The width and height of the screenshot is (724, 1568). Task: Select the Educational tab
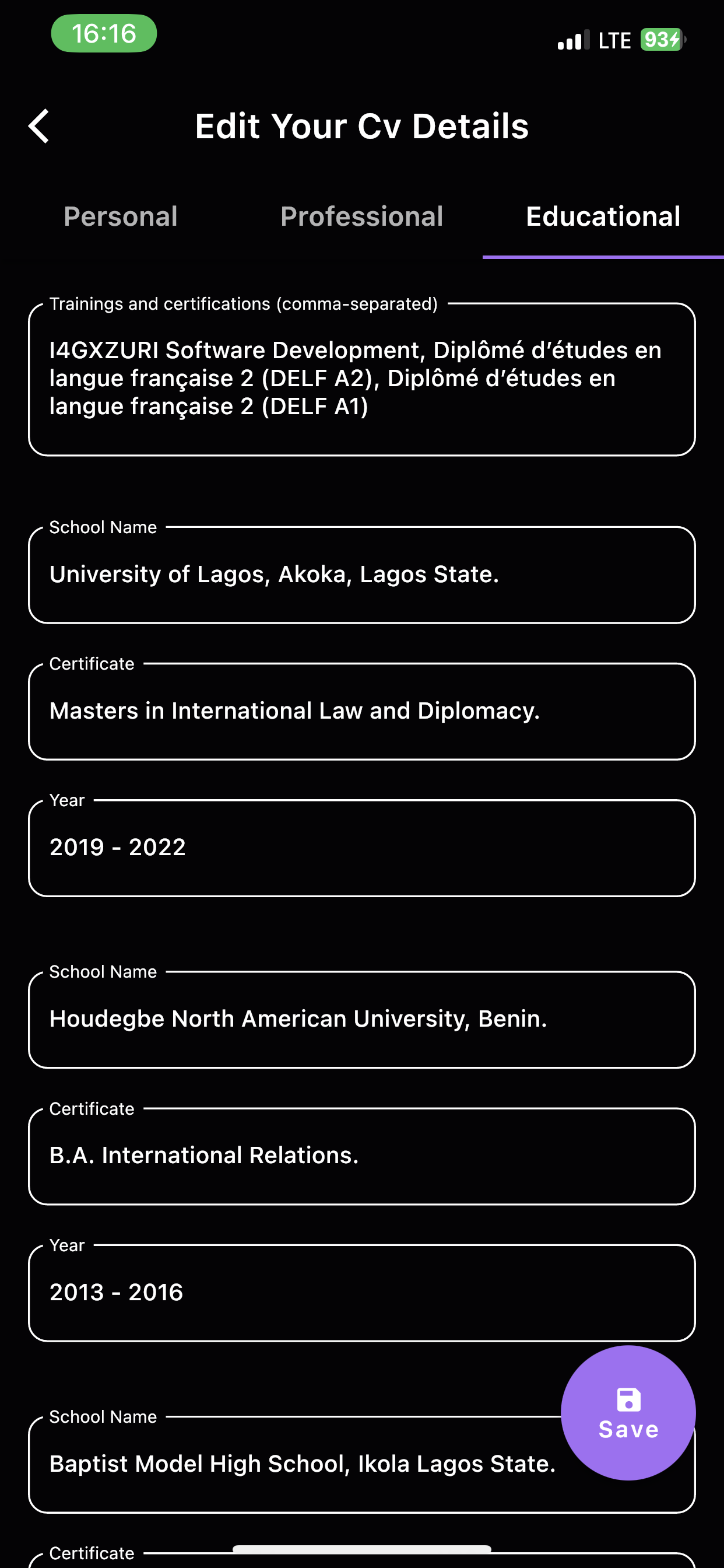tap(602, 216)
